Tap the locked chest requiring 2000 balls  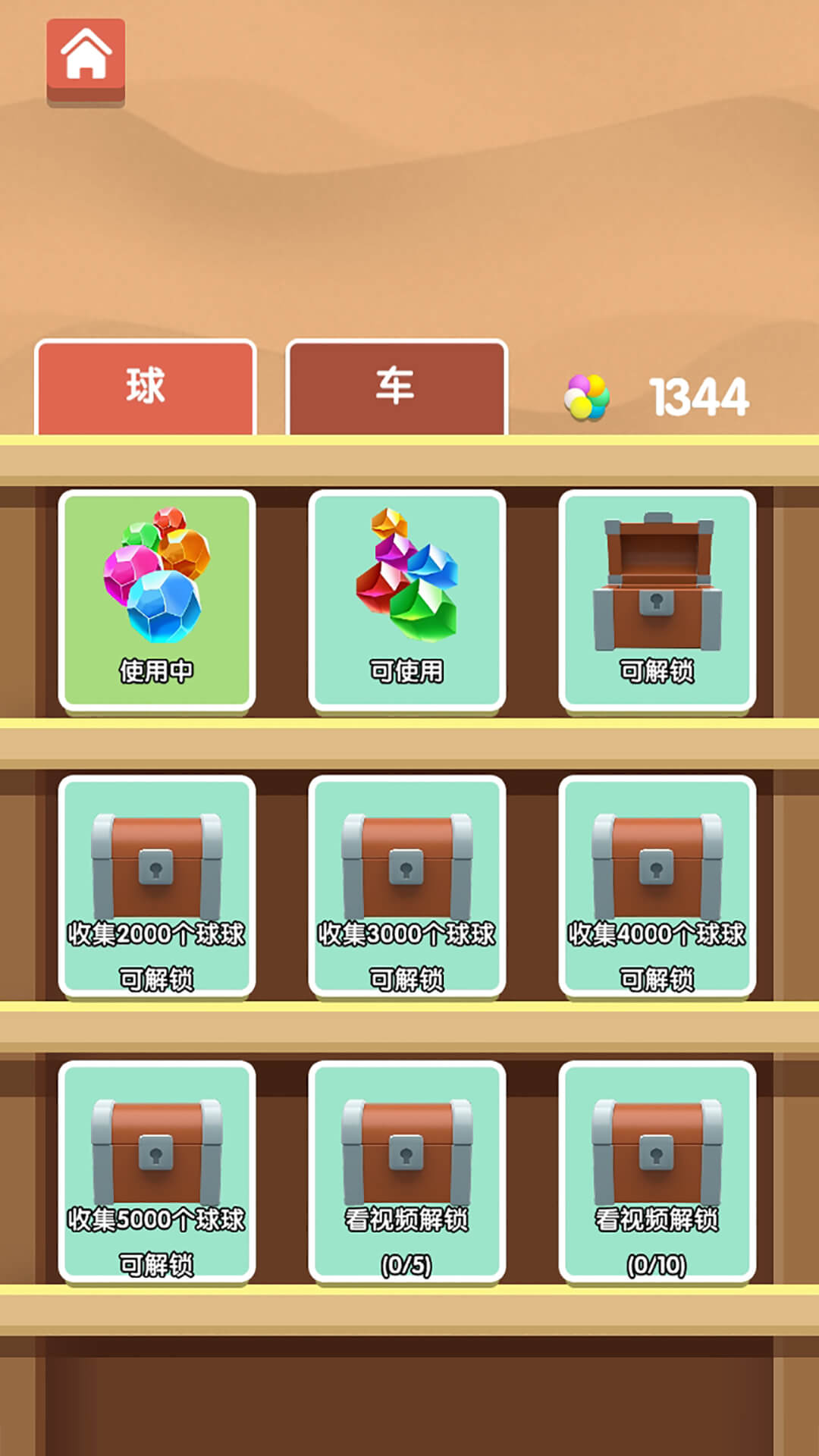point(157,872)
